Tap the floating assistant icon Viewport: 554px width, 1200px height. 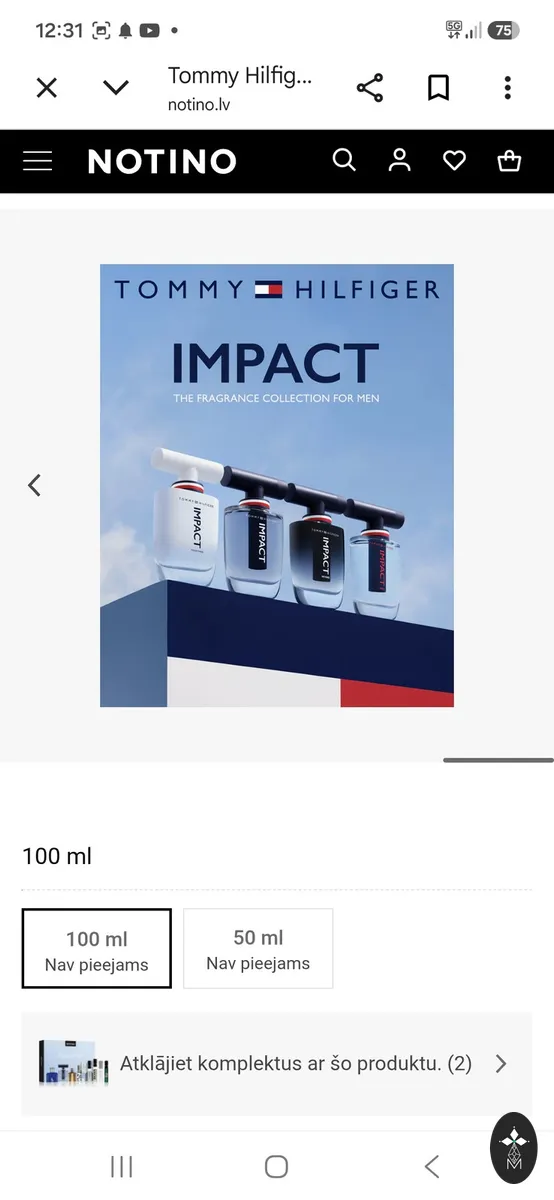514,1148
